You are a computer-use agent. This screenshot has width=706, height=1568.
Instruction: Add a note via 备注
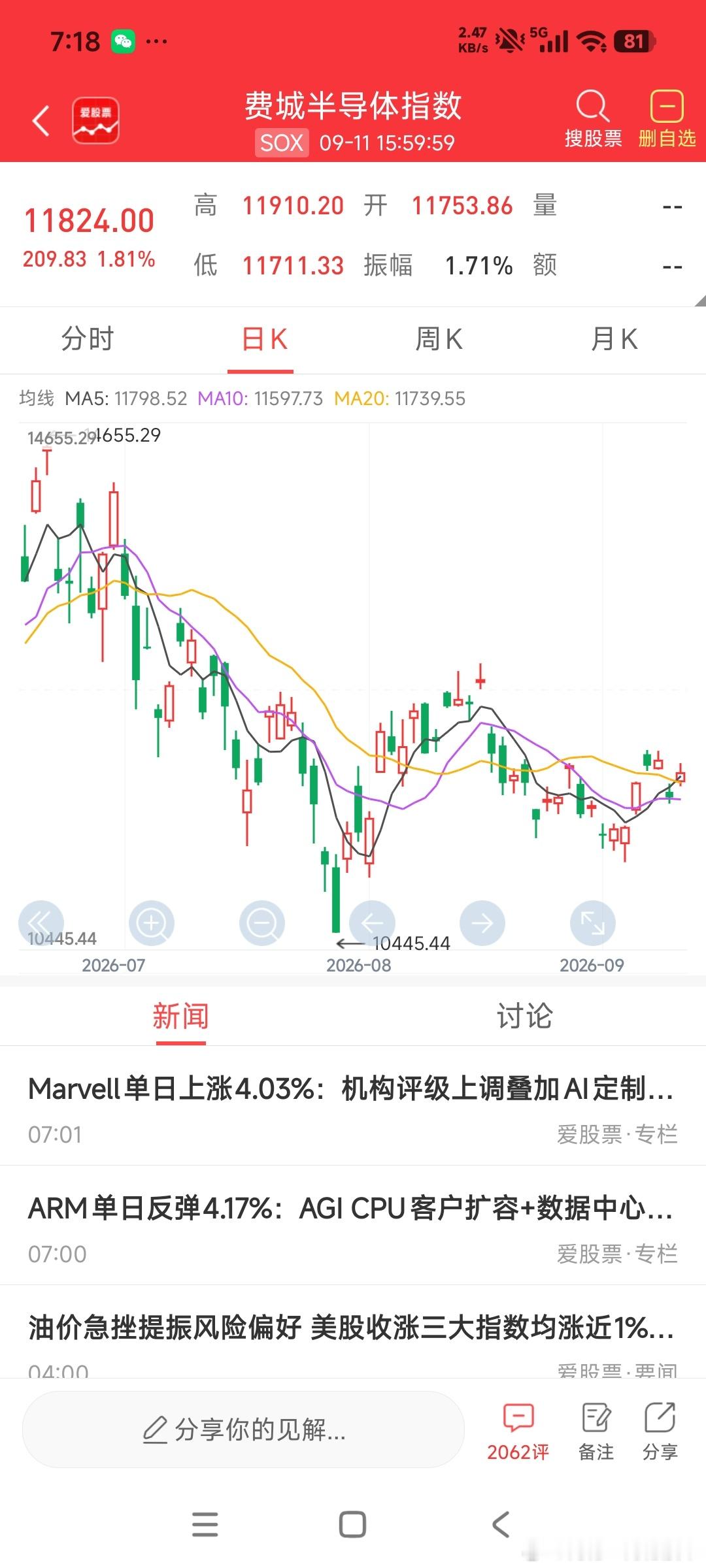click(x=596, y=1431)
